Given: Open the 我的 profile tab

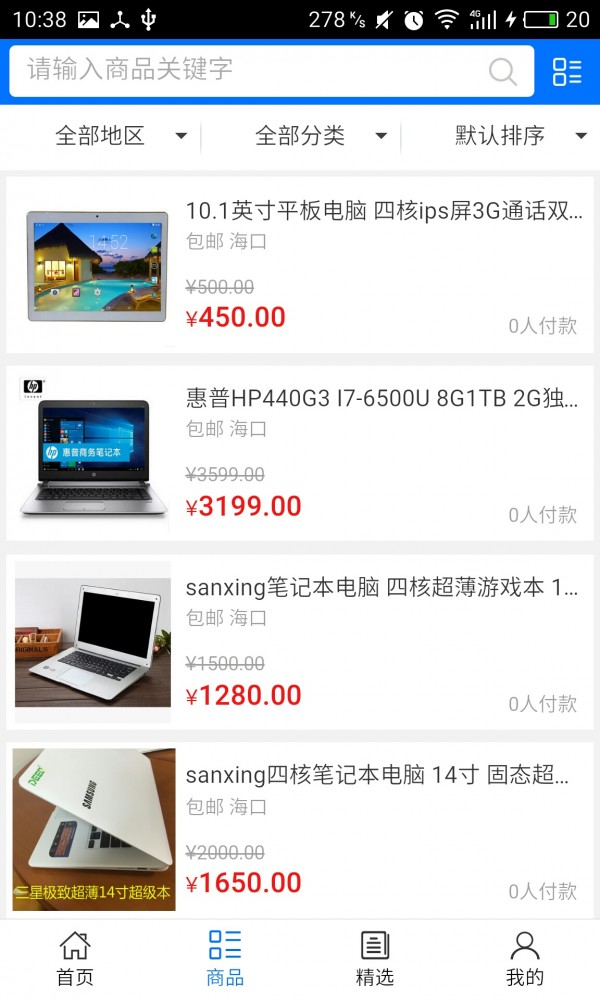Looking at the screenshot, I should pyautogui.click(x=525, y=958).
